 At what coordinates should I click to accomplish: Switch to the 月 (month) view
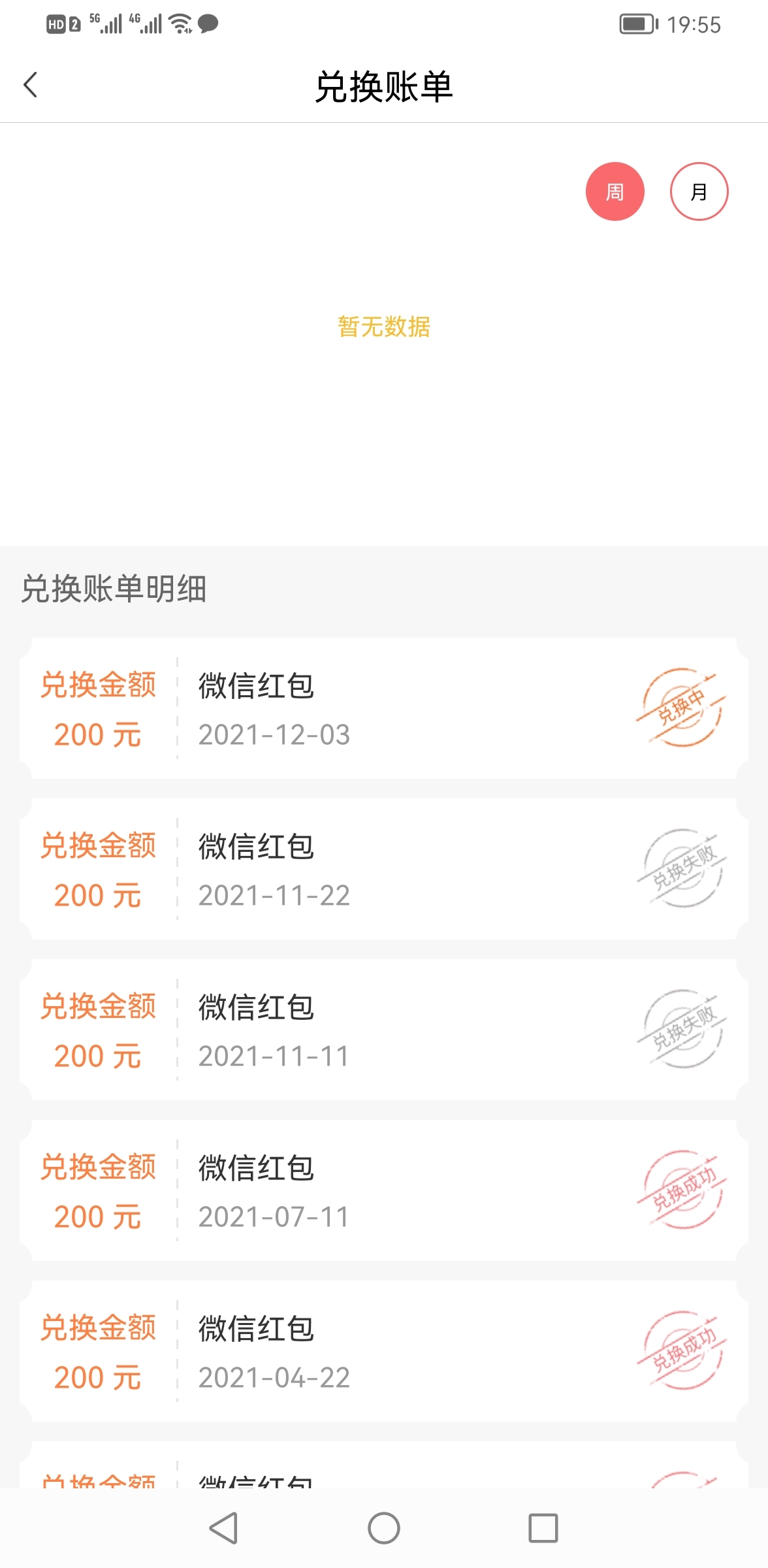point(699,191)
